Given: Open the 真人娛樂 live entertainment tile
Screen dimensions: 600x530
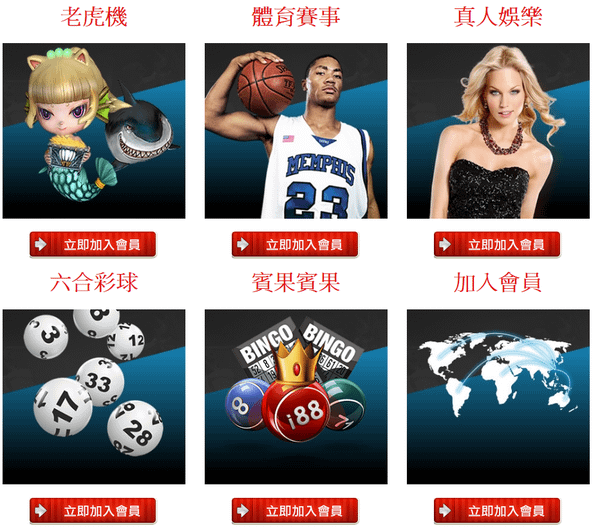Looking at the screenshot, I should click(497, 131).
